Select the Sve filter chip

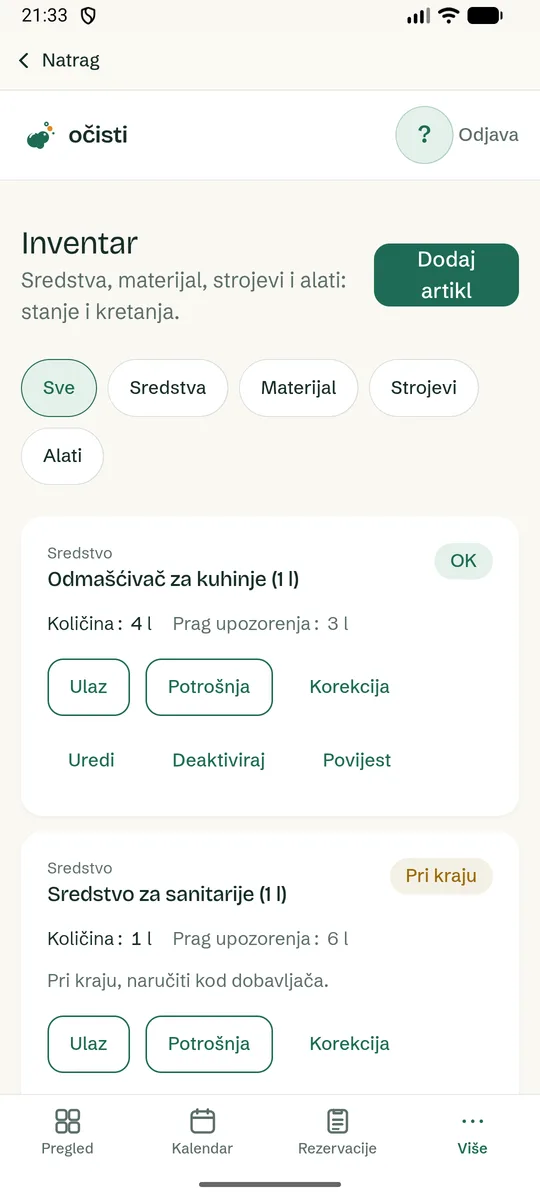(59, 388)
